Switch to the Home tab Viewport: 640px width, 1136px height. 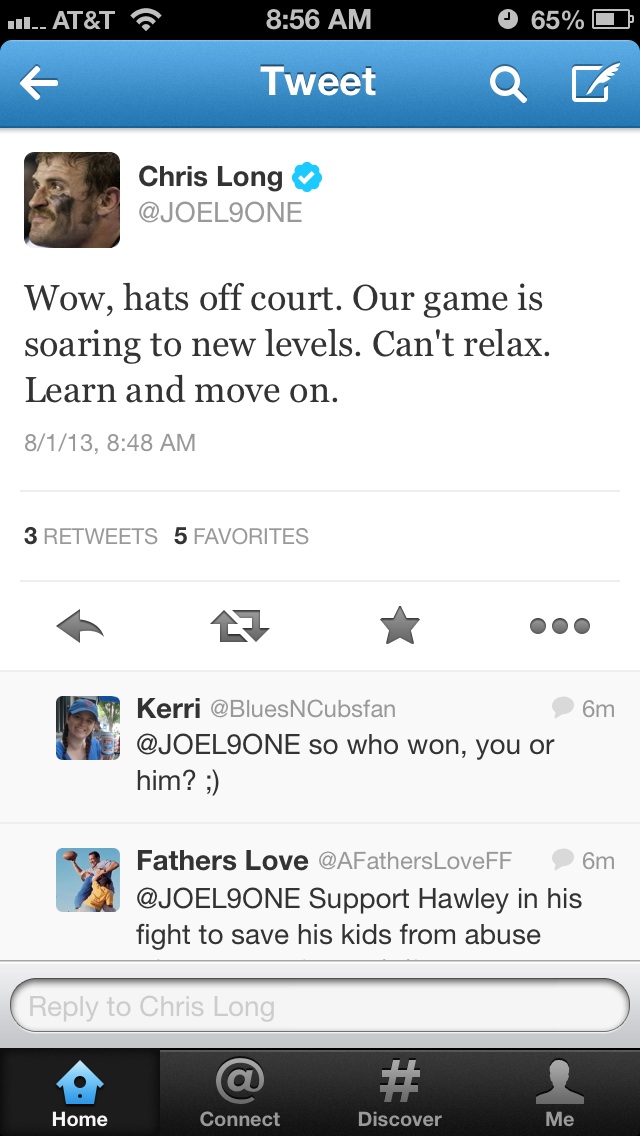pyautogui.click(x=80, y=1093)
